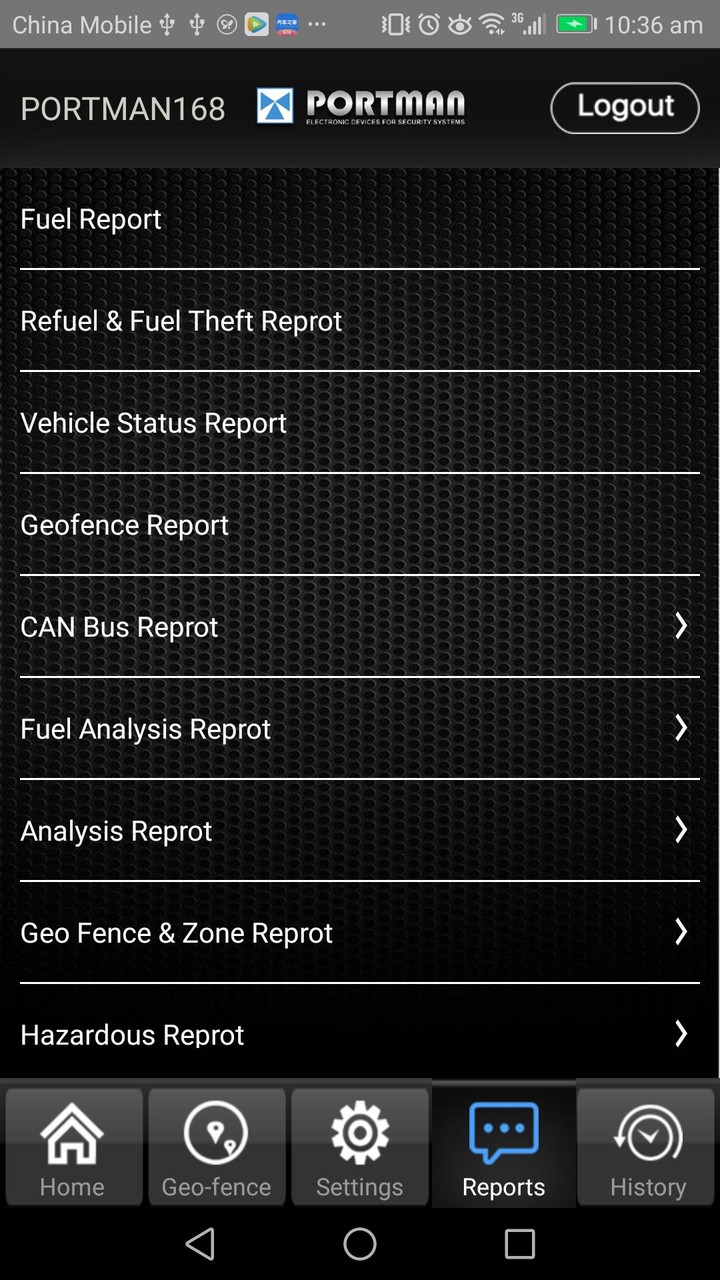720x1280 pixels.
Task: Expand the Fuel Analysis Reprot entry
Action: (681, 728)
